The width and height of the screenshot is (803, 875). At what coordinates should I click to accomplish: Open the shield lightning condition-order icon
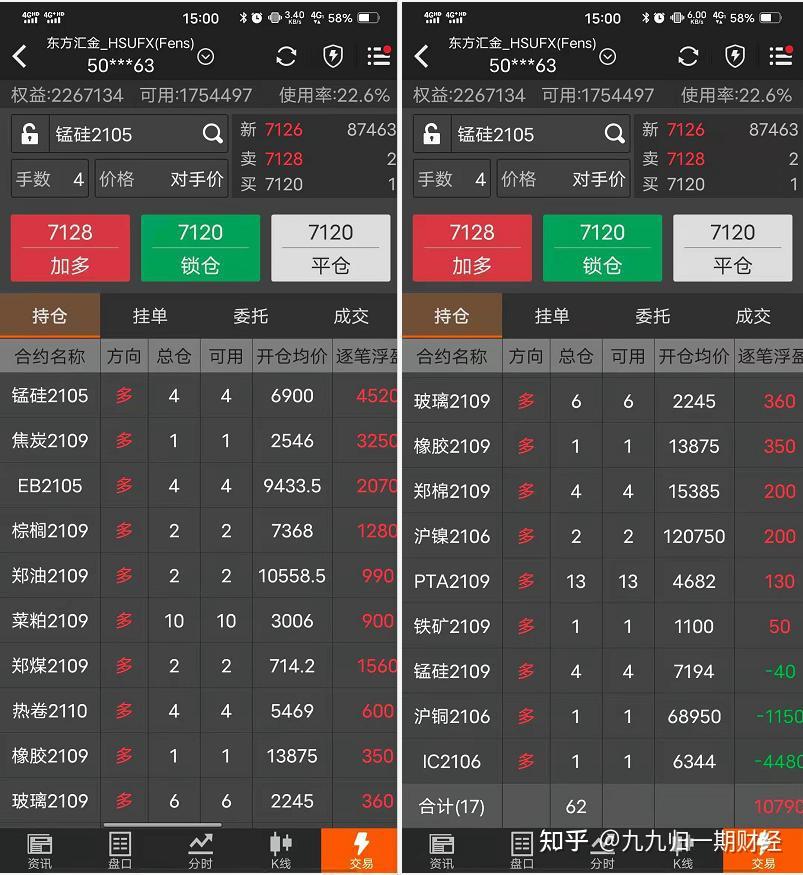pyautogui.click(x=333, y=56)
